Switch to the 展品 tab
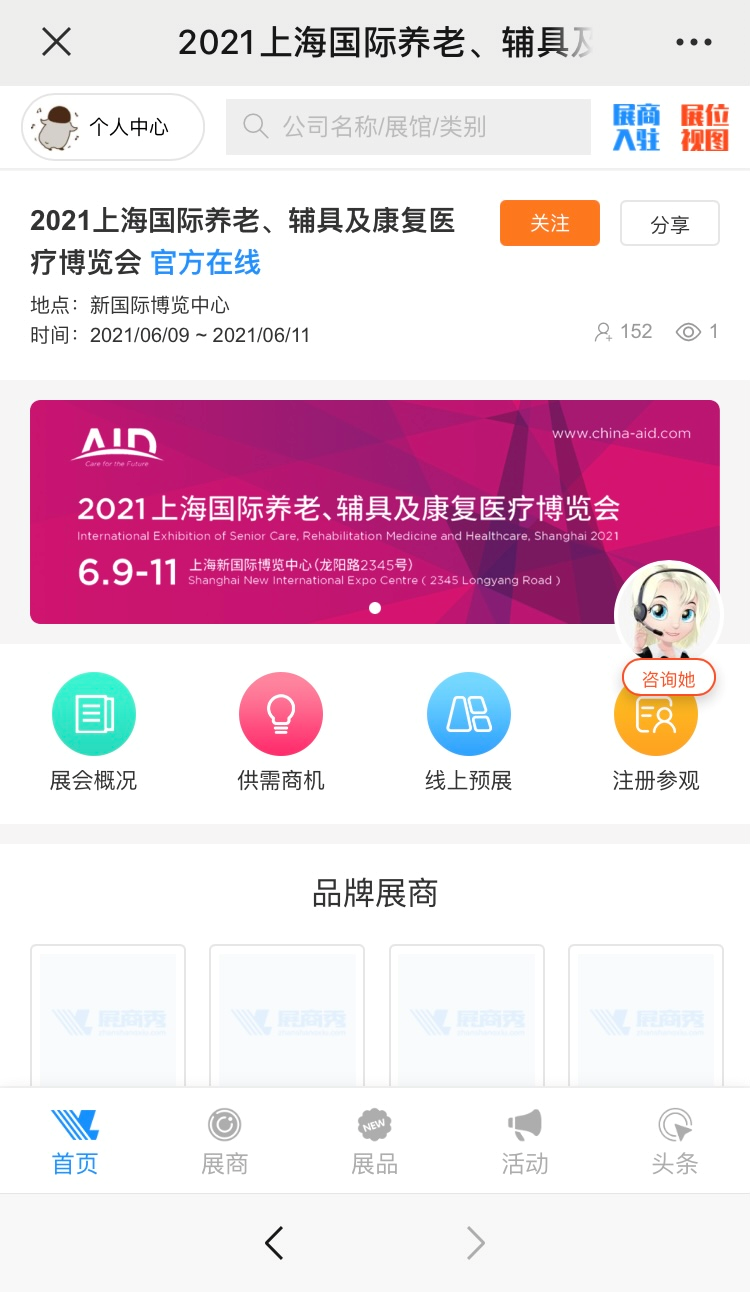 coord(375,1142)
